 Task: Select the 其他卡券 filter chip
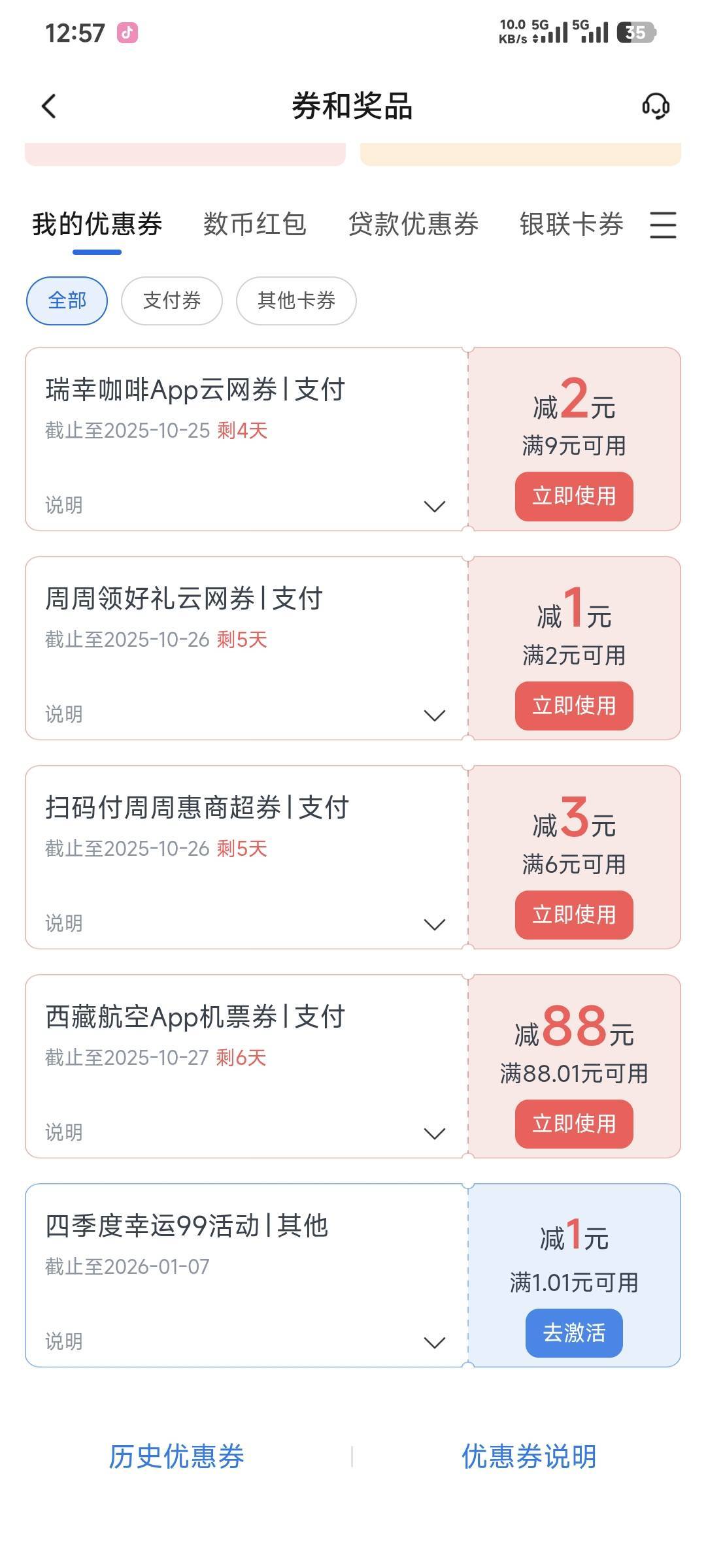[x=296, y=301]
